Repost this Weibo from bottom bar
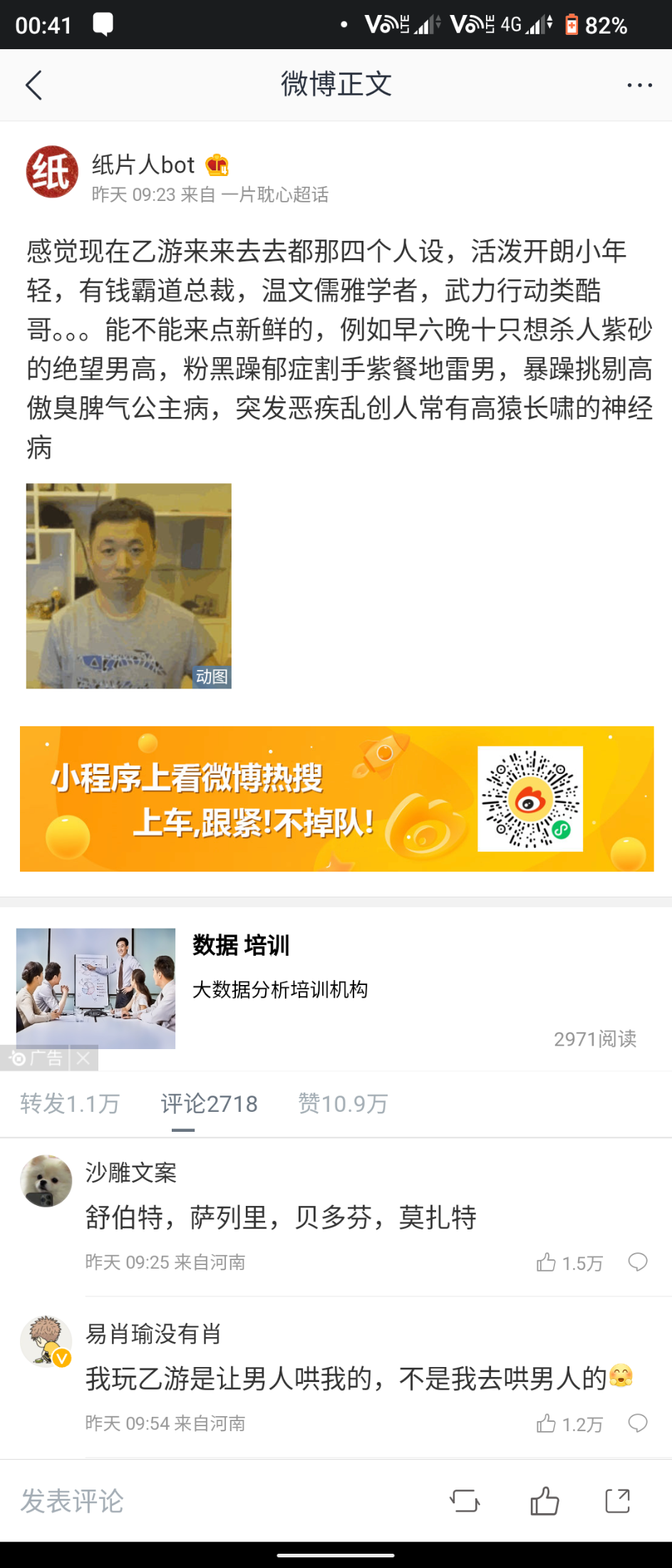The width and height of the screenshot is (672, 1568). coord(465,1501)
